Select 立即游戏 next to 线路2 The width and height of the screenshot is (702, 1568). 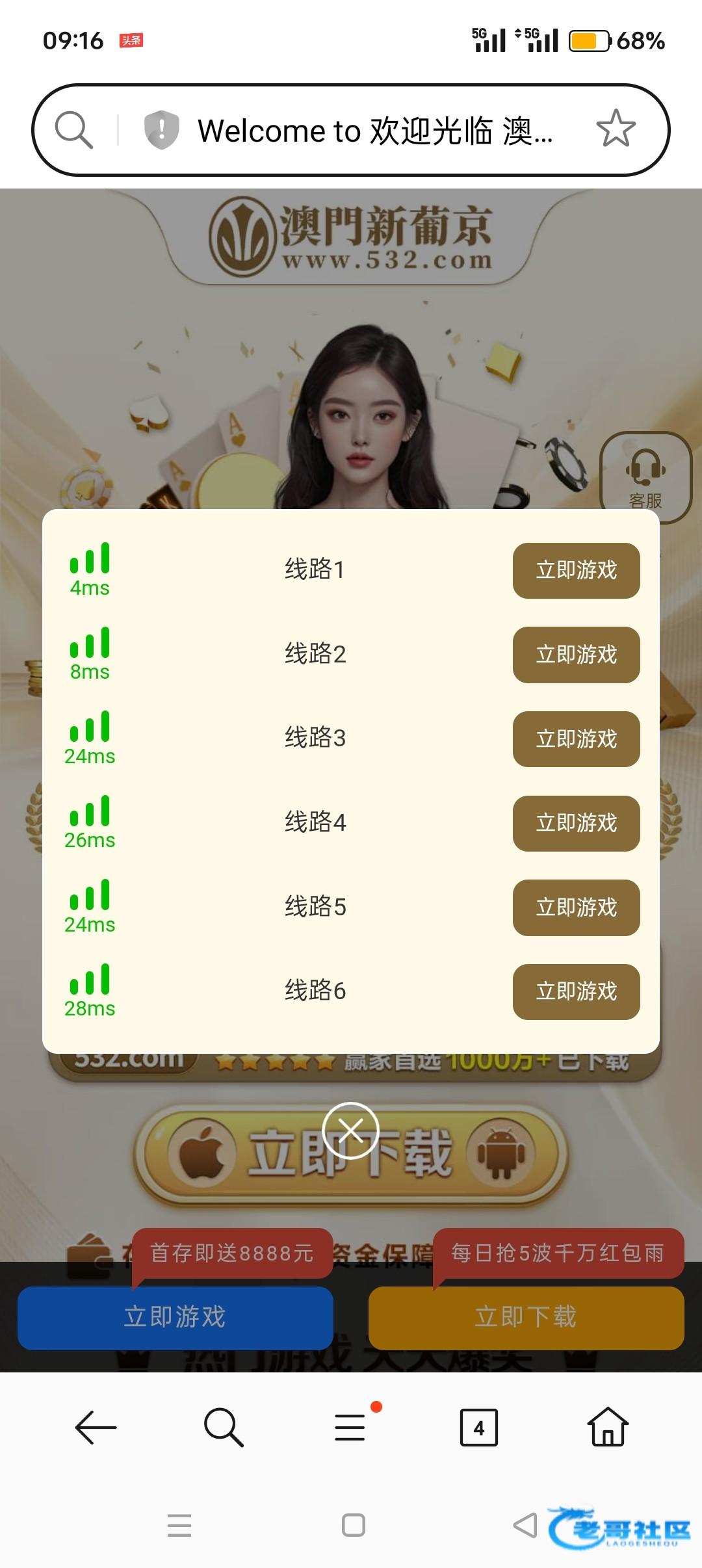pyautogui.click(x=576, y=655)
